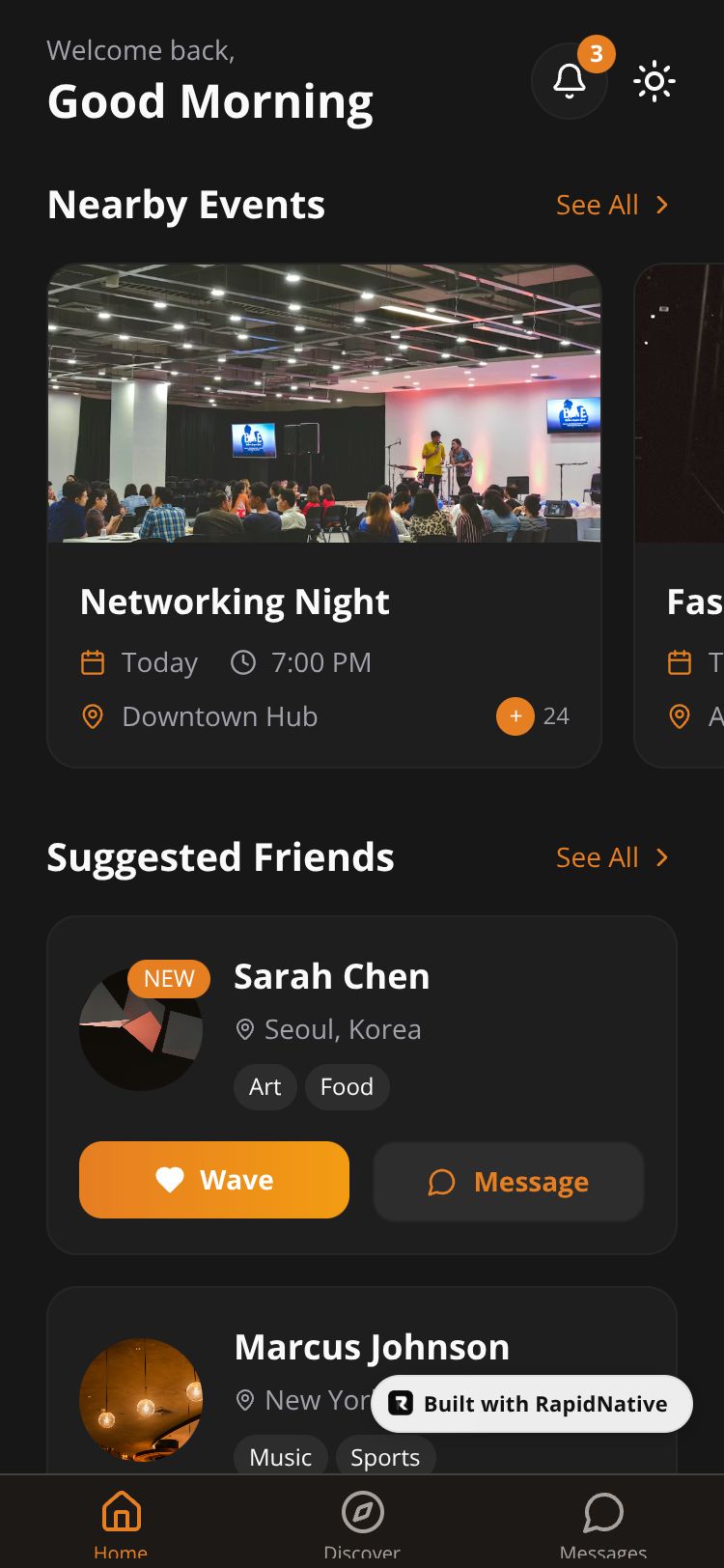Open the Networking Night event card
The width and height of the screenshot is (724, 1568).
(x=324, y=516)
